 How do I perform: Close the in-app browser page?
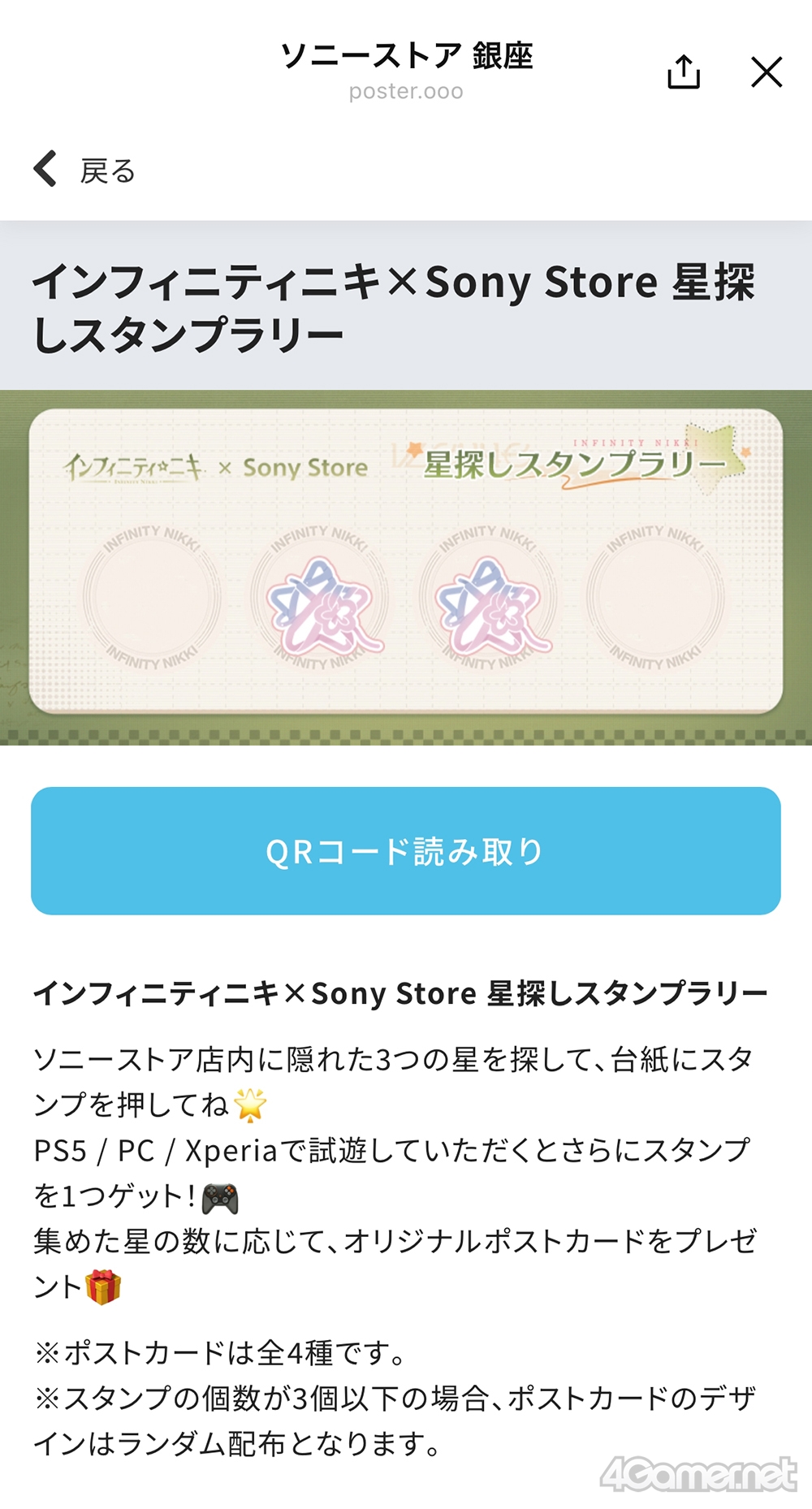click(x=767, y=71)
